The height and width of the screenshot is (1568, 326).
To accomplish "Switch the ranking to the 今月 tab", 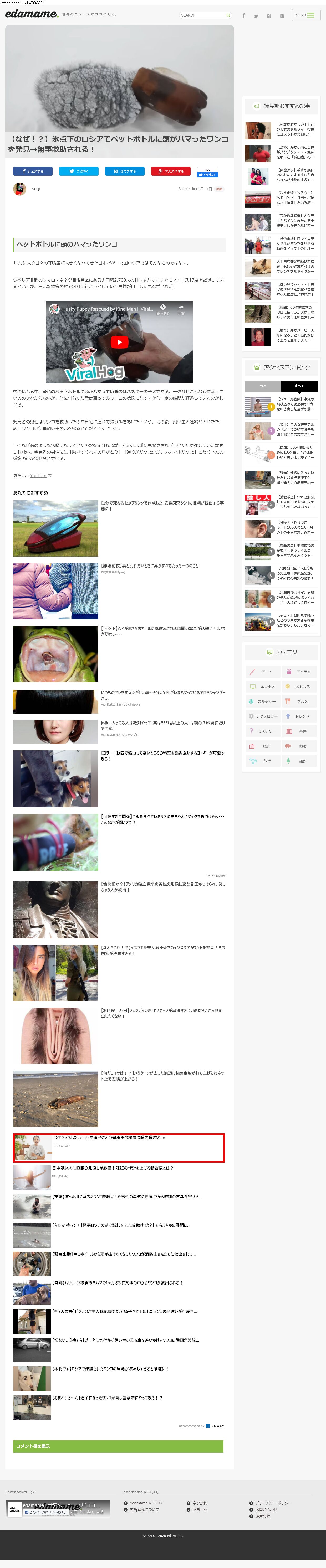I will tap(263, 386).
